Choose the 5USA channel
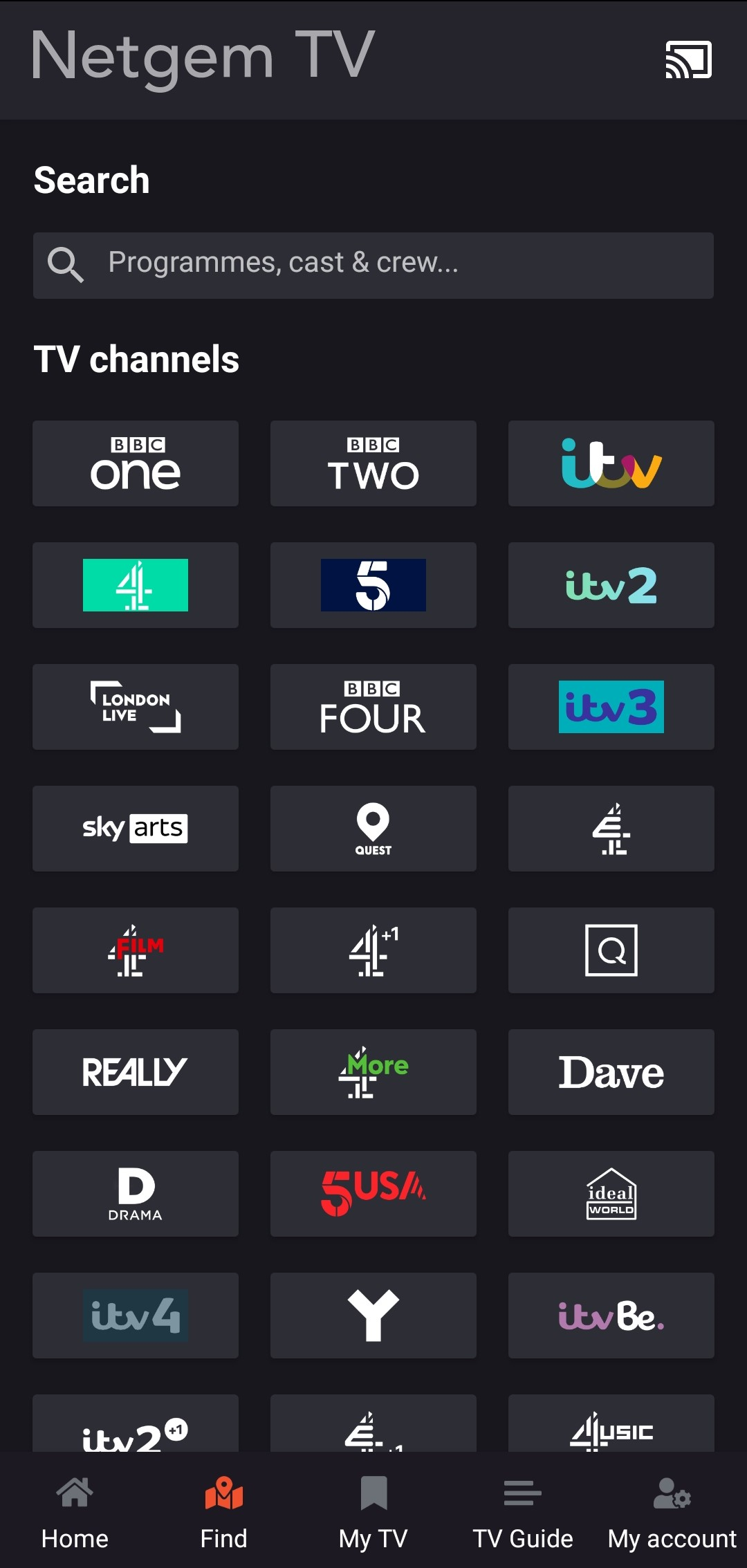This screenshot has height=1568, width=747. tap(373, 1194)
